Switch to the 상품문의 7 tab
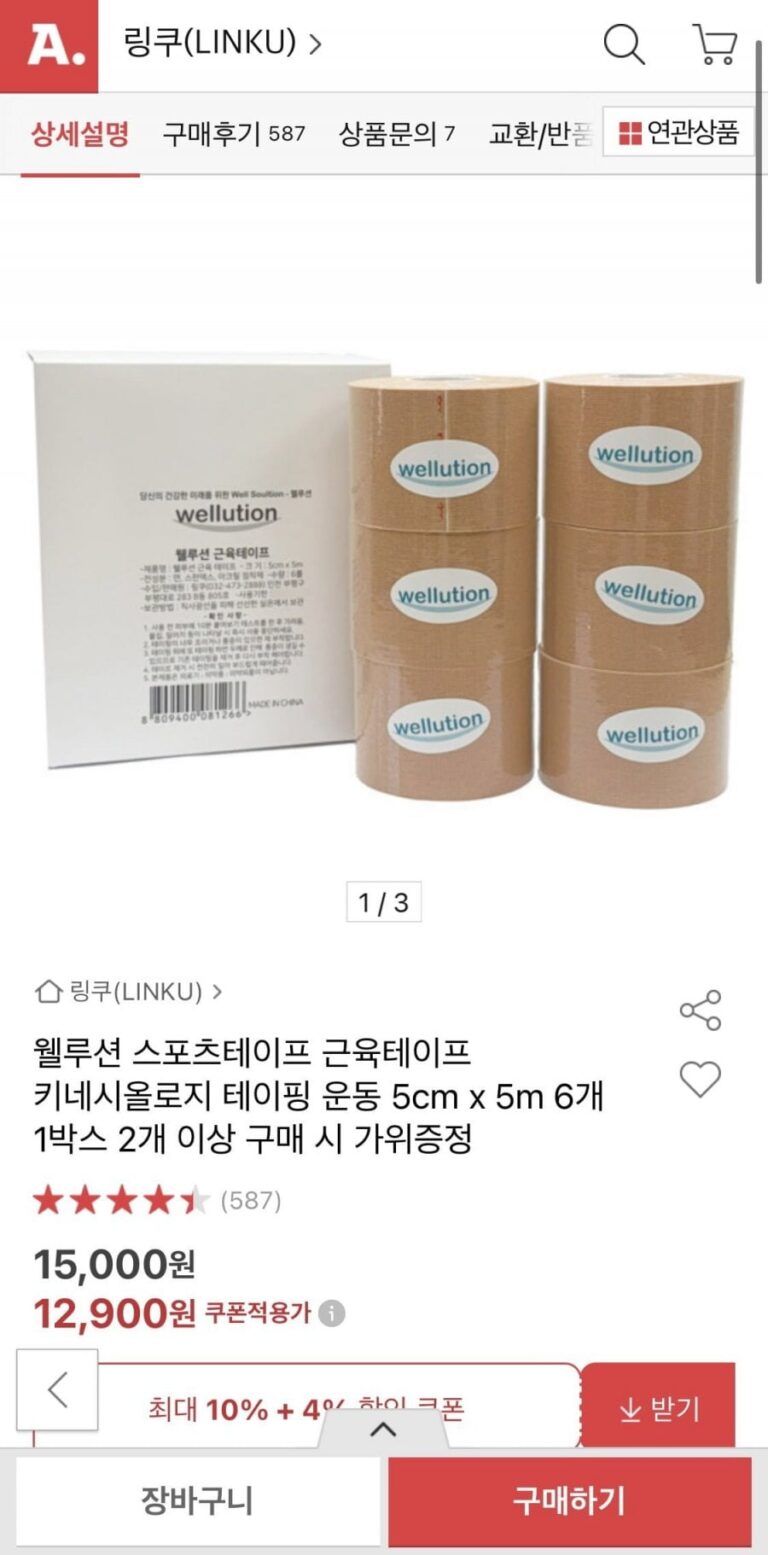Viewport: 768px width, 1555px height. [396, 133]
